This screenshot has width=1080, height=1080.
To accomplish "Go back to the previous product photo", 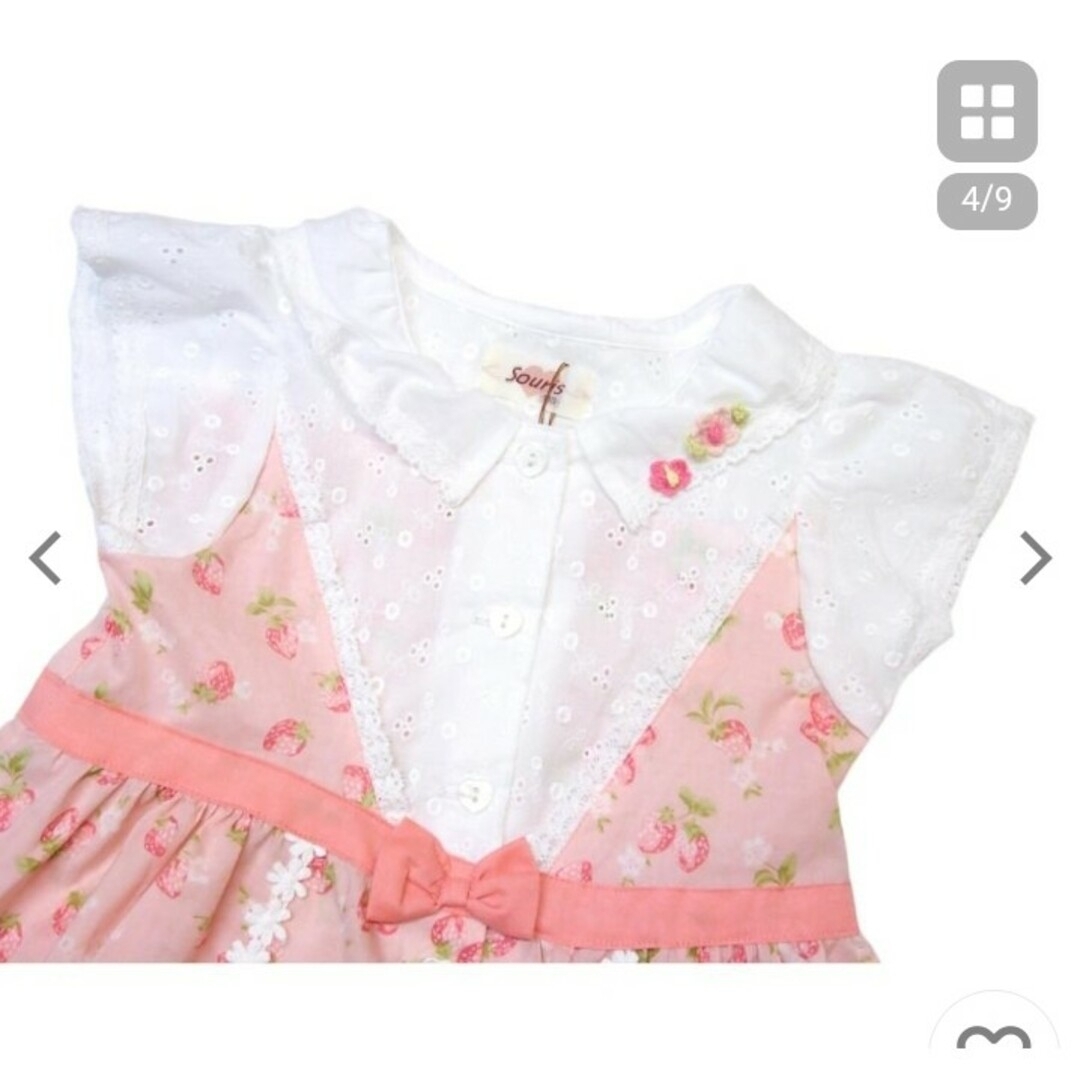I will [x=45, y=558].
